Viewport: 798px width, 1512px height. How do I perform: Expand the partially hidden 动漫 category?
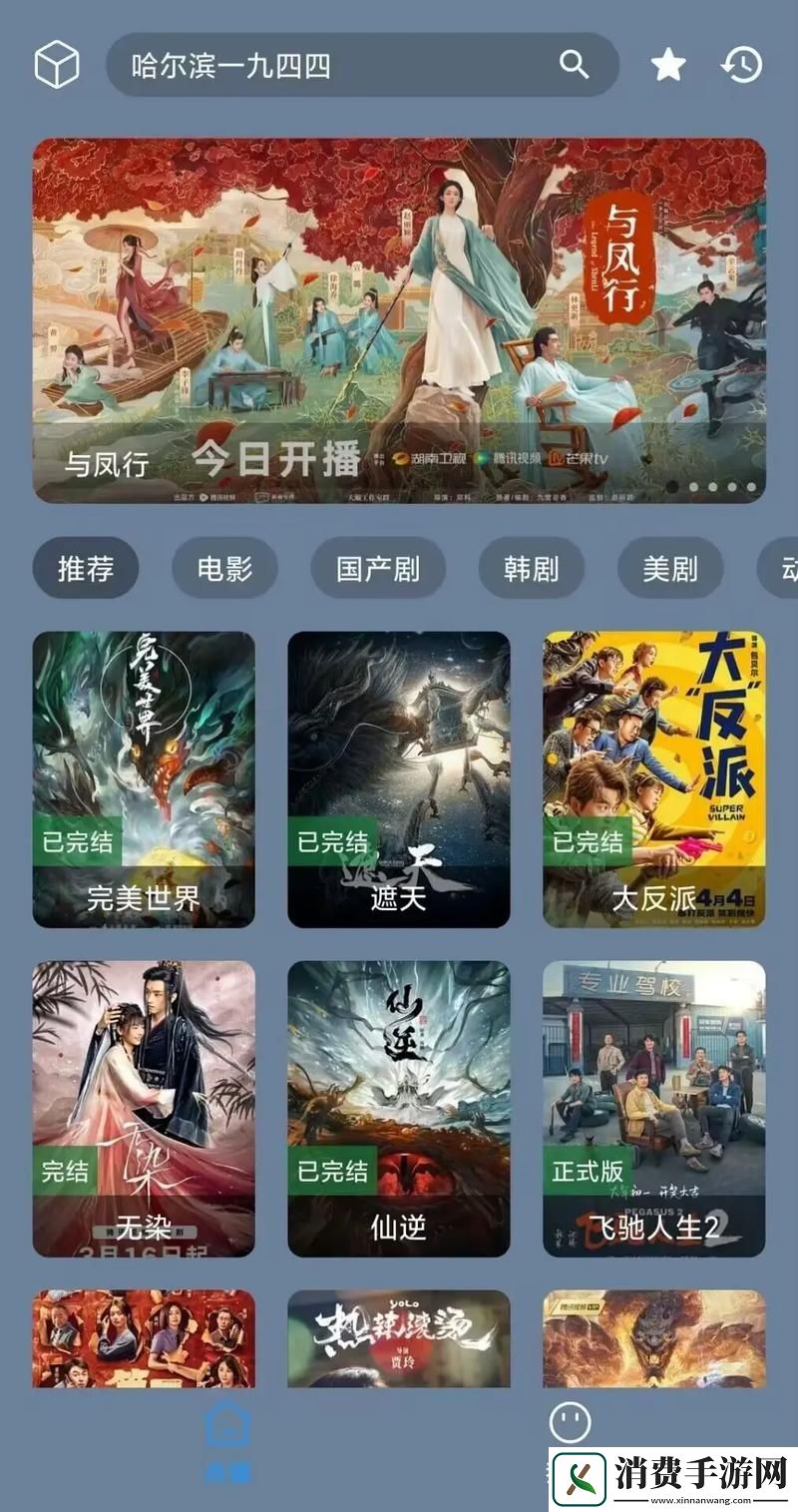coord(787,567)
